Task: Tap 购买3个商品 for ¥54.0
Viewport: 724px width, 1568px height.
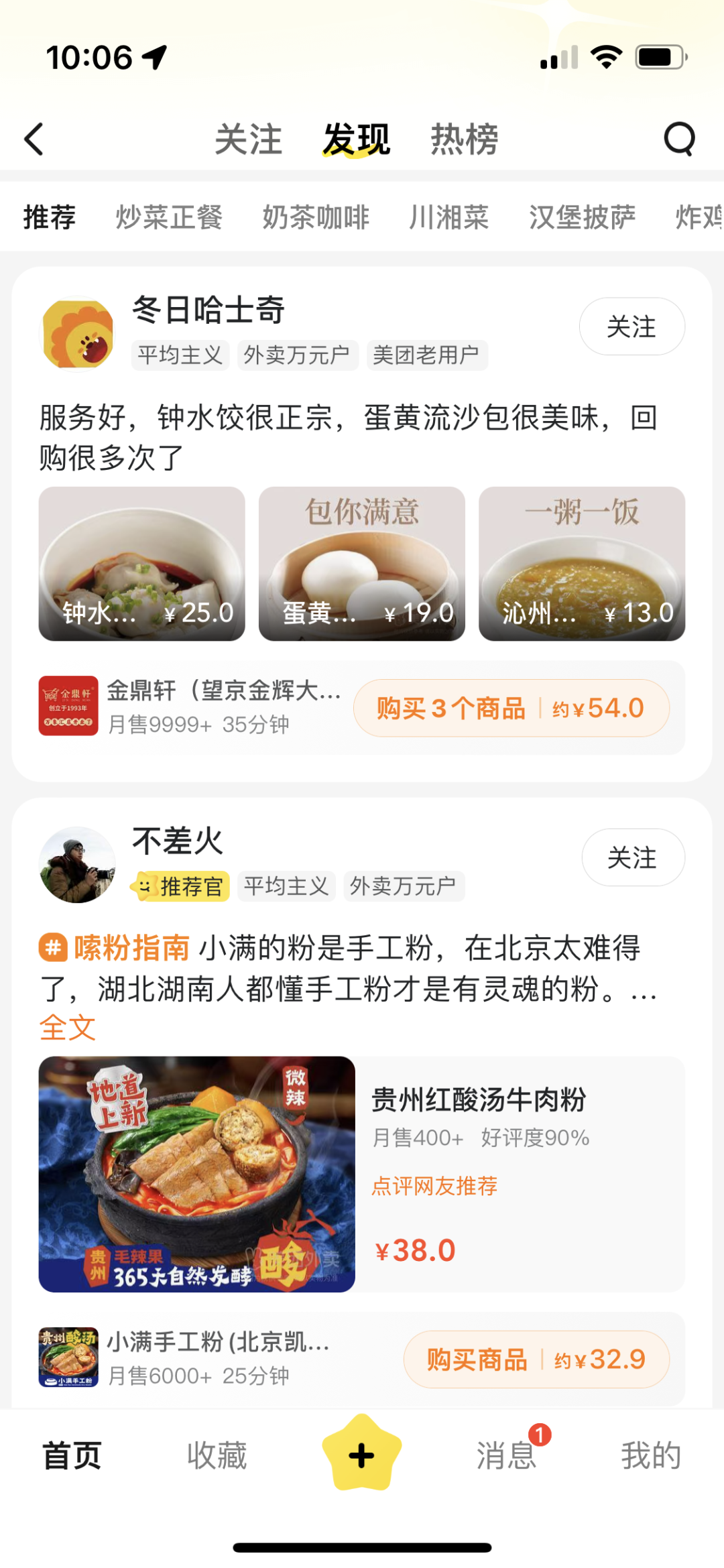Action: [x=511, y=709]
